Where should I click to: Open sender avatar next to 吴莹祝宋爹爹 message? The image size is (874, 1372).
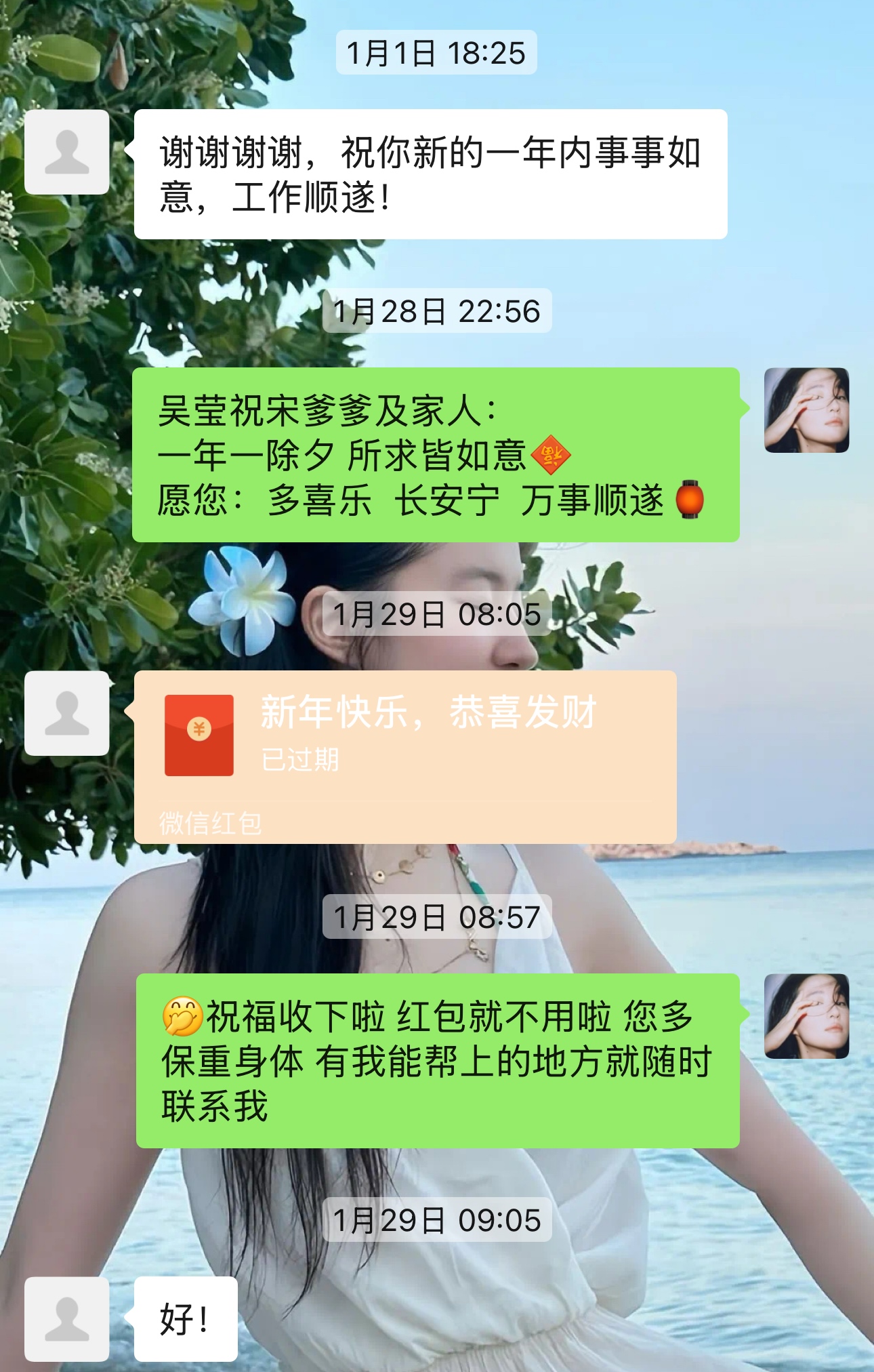tap(806, 410)
